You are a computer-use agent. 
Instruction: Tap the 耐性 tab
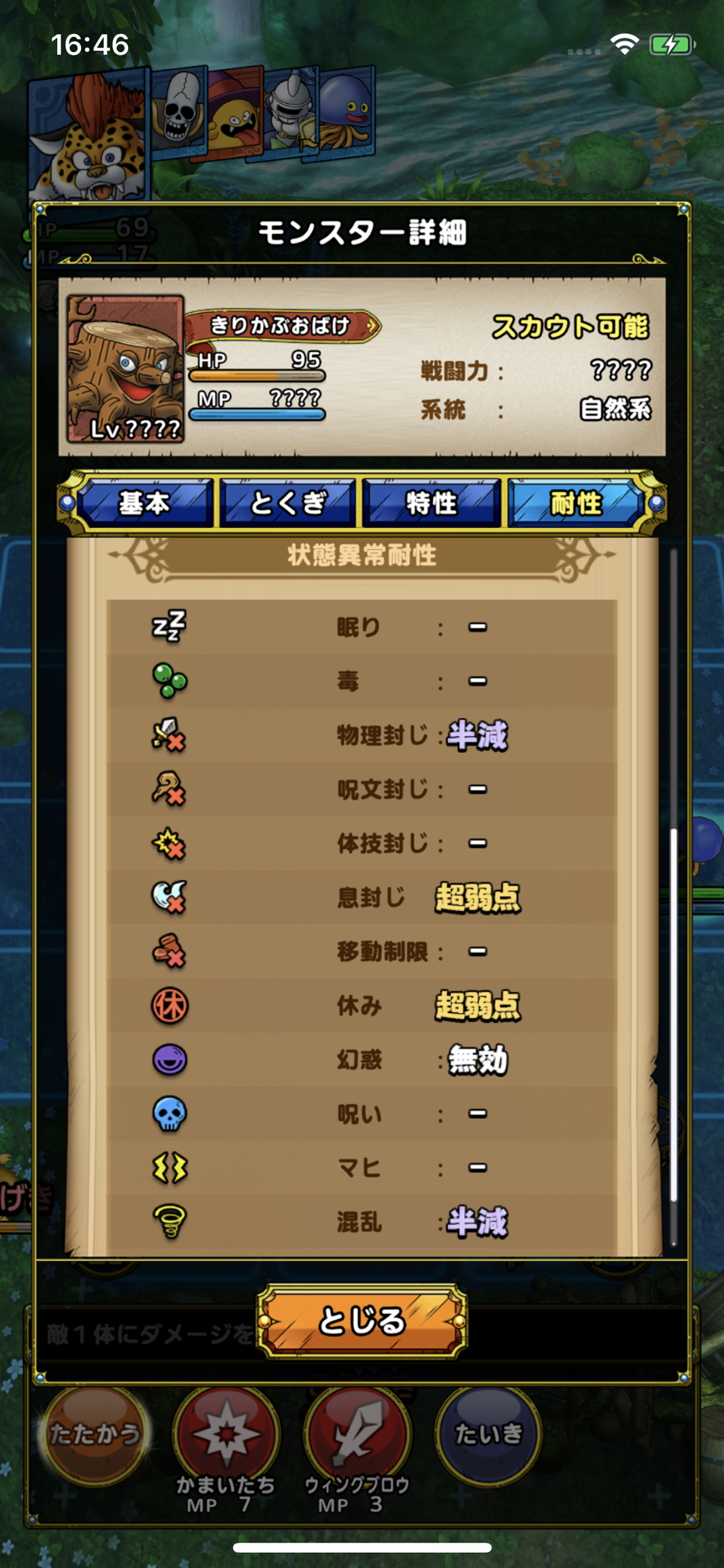coord(576,503)
